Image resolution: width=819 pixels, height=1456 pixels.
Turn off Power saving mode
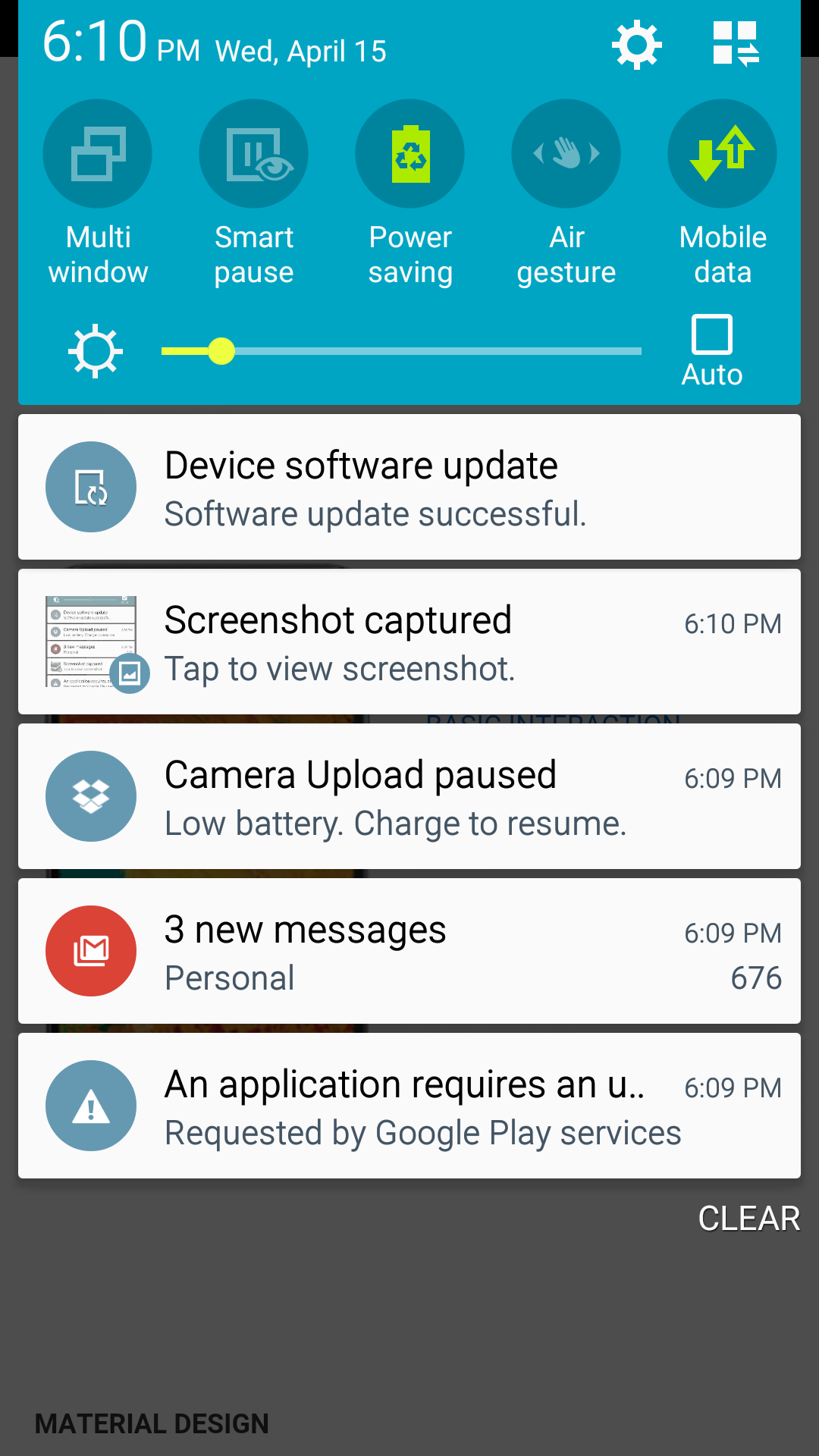click(x=410, y=154)
